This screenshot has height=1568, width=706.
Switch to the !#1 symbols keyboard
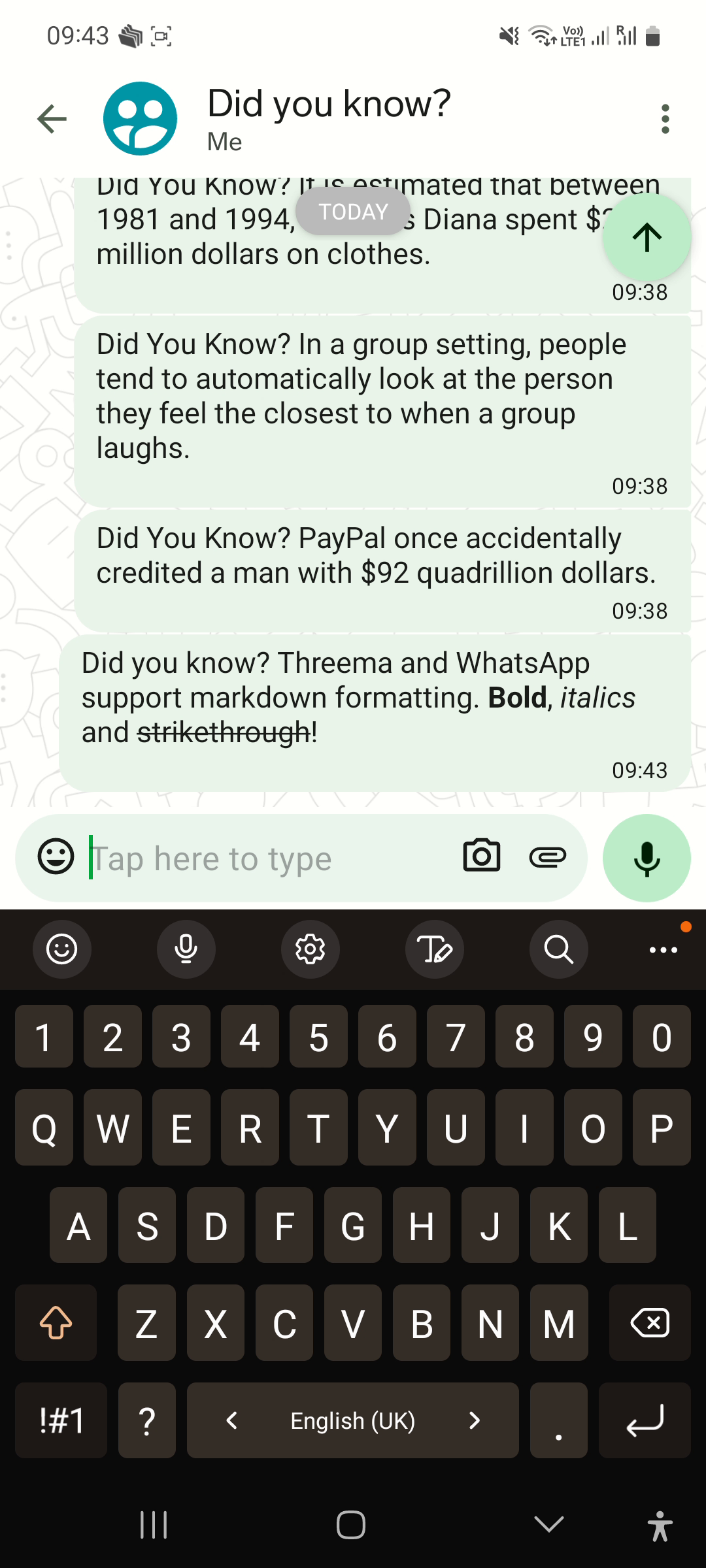(x=61, y=1420)
